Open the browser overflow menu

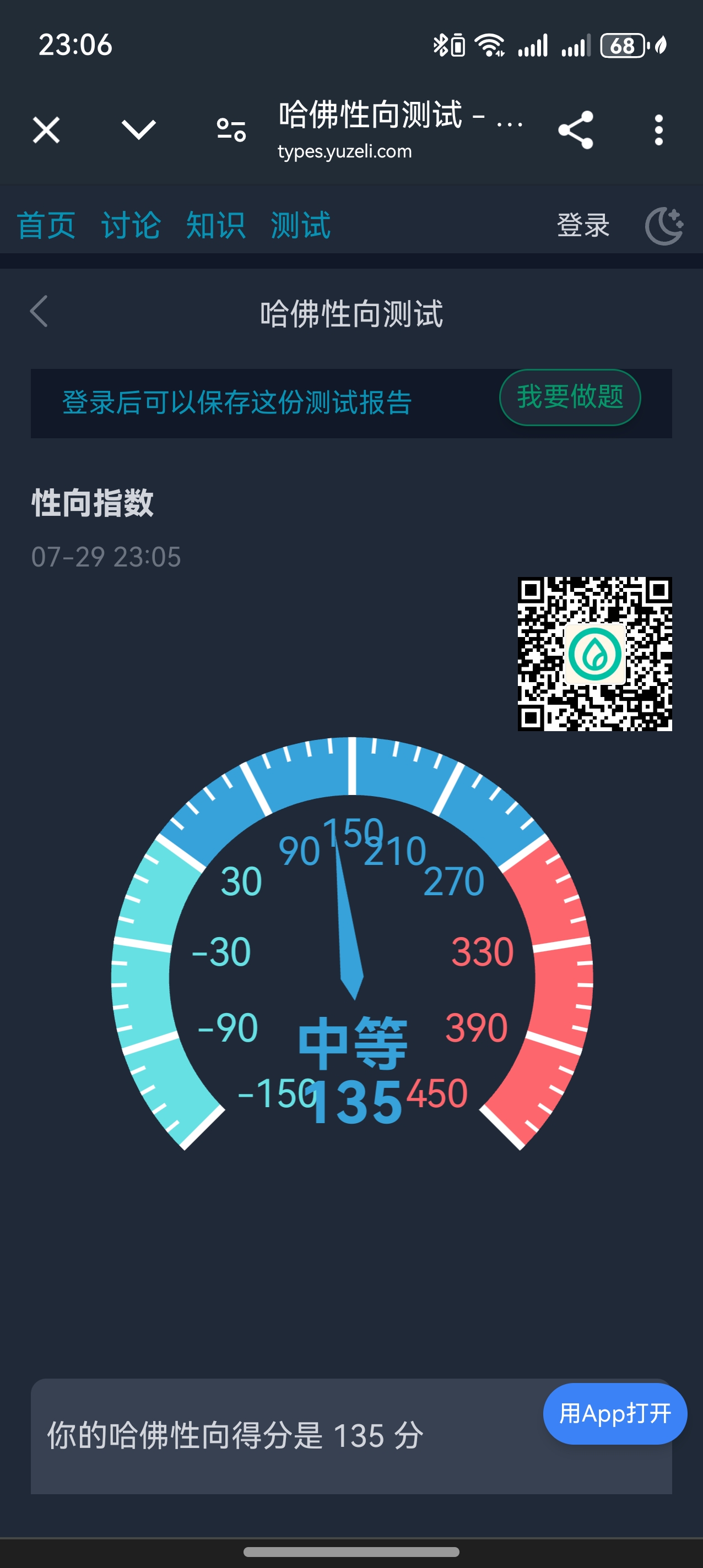[x=658, y=130]
